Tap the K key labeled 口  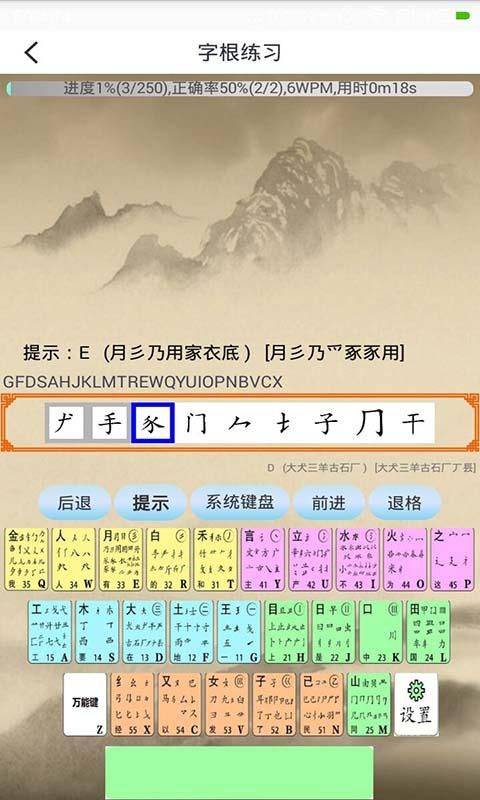pyautogui.click(x=381, y=632)
